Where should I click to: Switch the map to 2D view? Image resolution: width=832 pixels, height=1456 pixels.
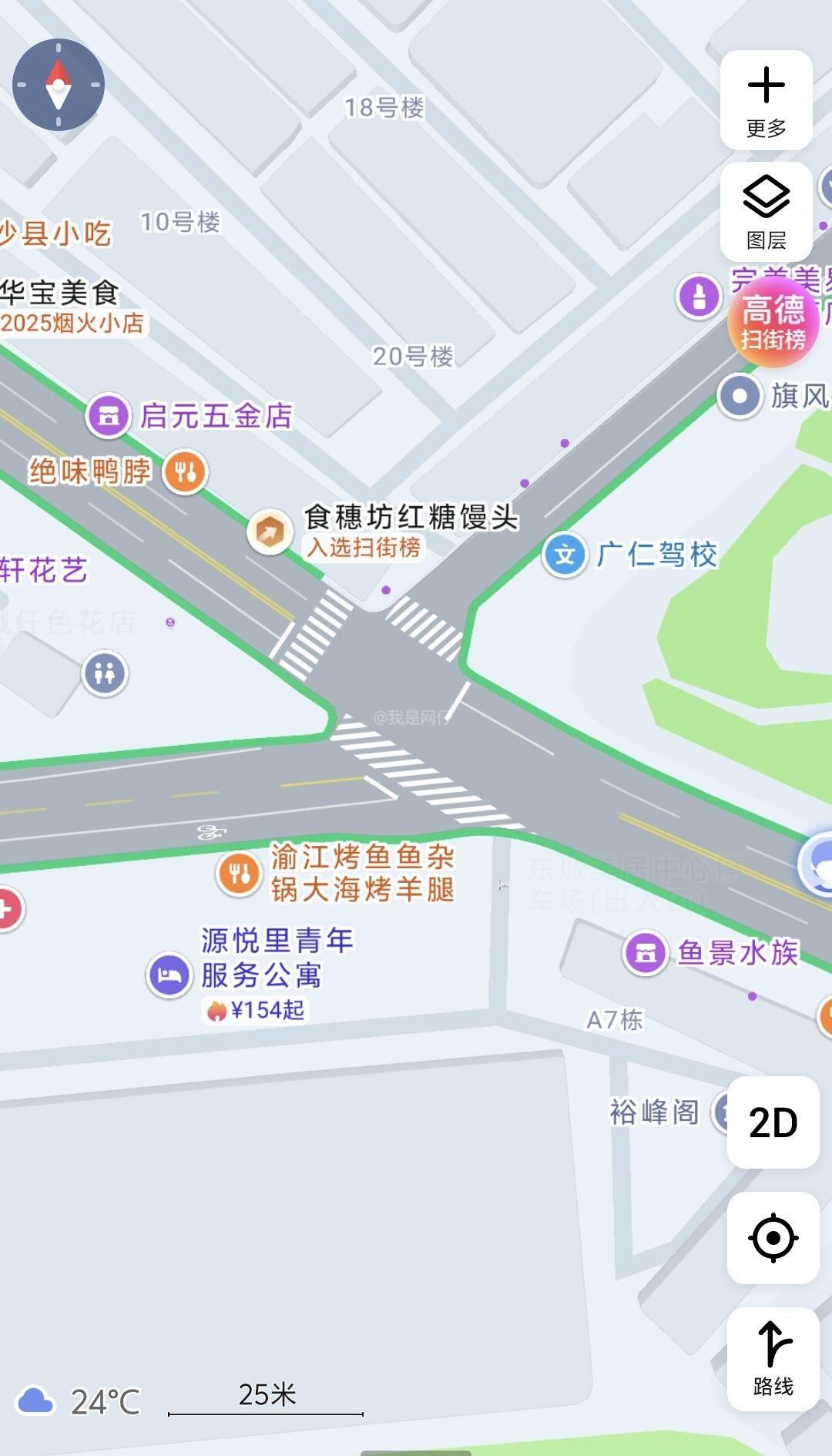tap(773, 1122)
